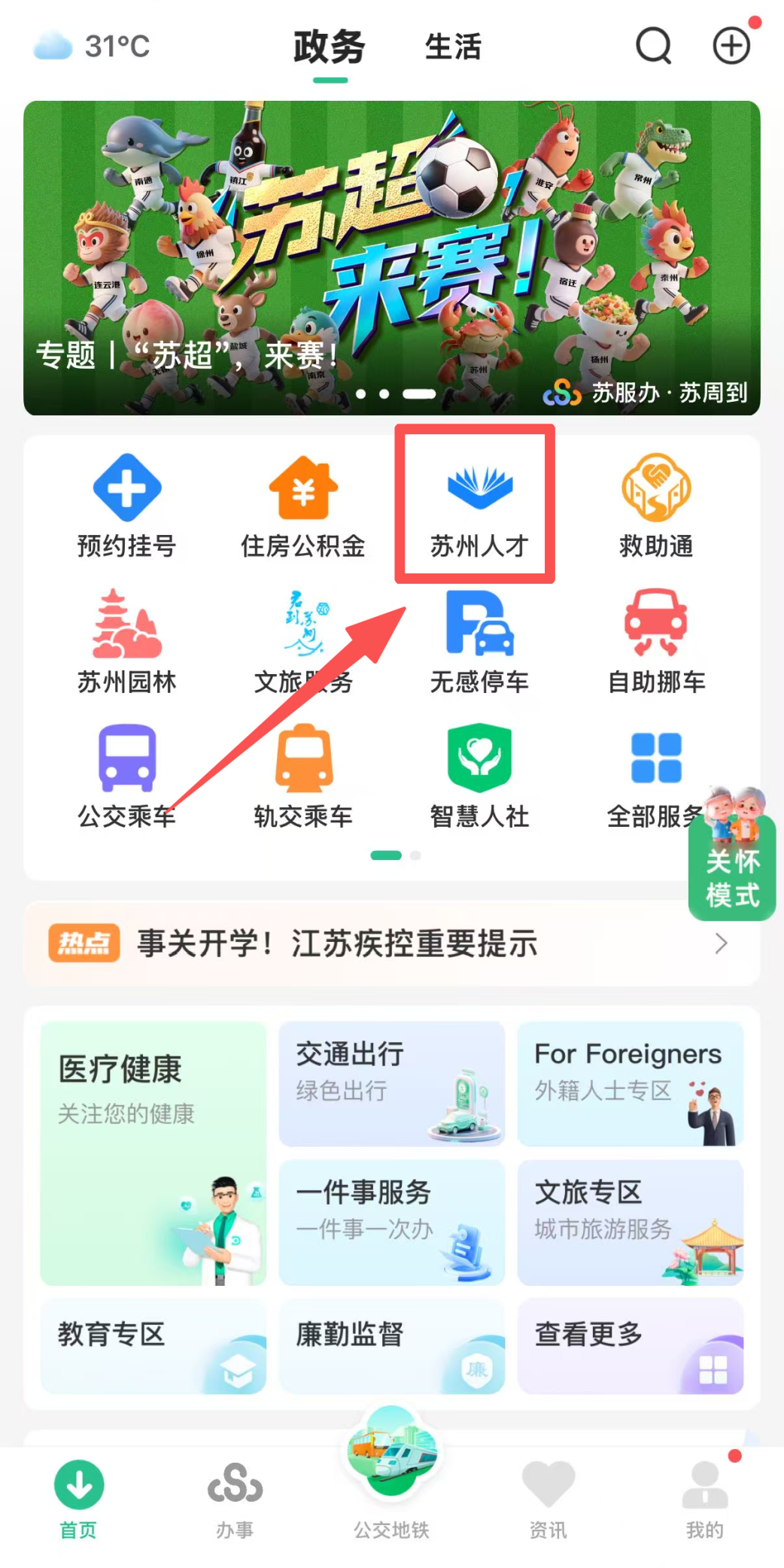The width and height of the screenshot is (784, 1568).
Task: Switch to the 办事 tab
Action: click(235, 1499)
